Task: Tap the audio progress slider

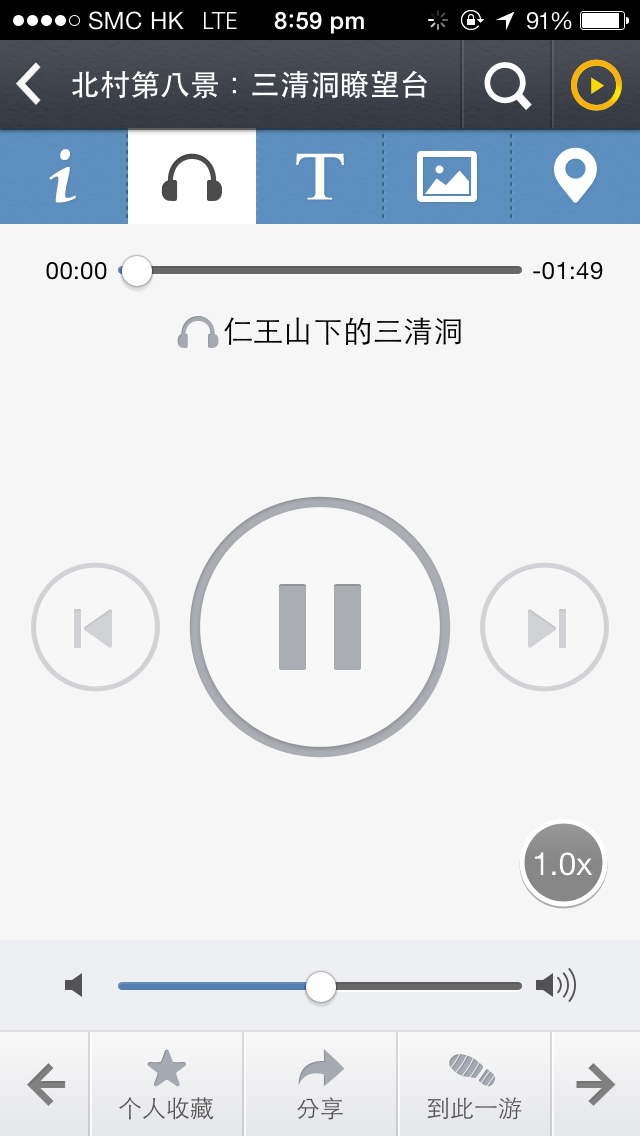Action: tap(320, 271)
